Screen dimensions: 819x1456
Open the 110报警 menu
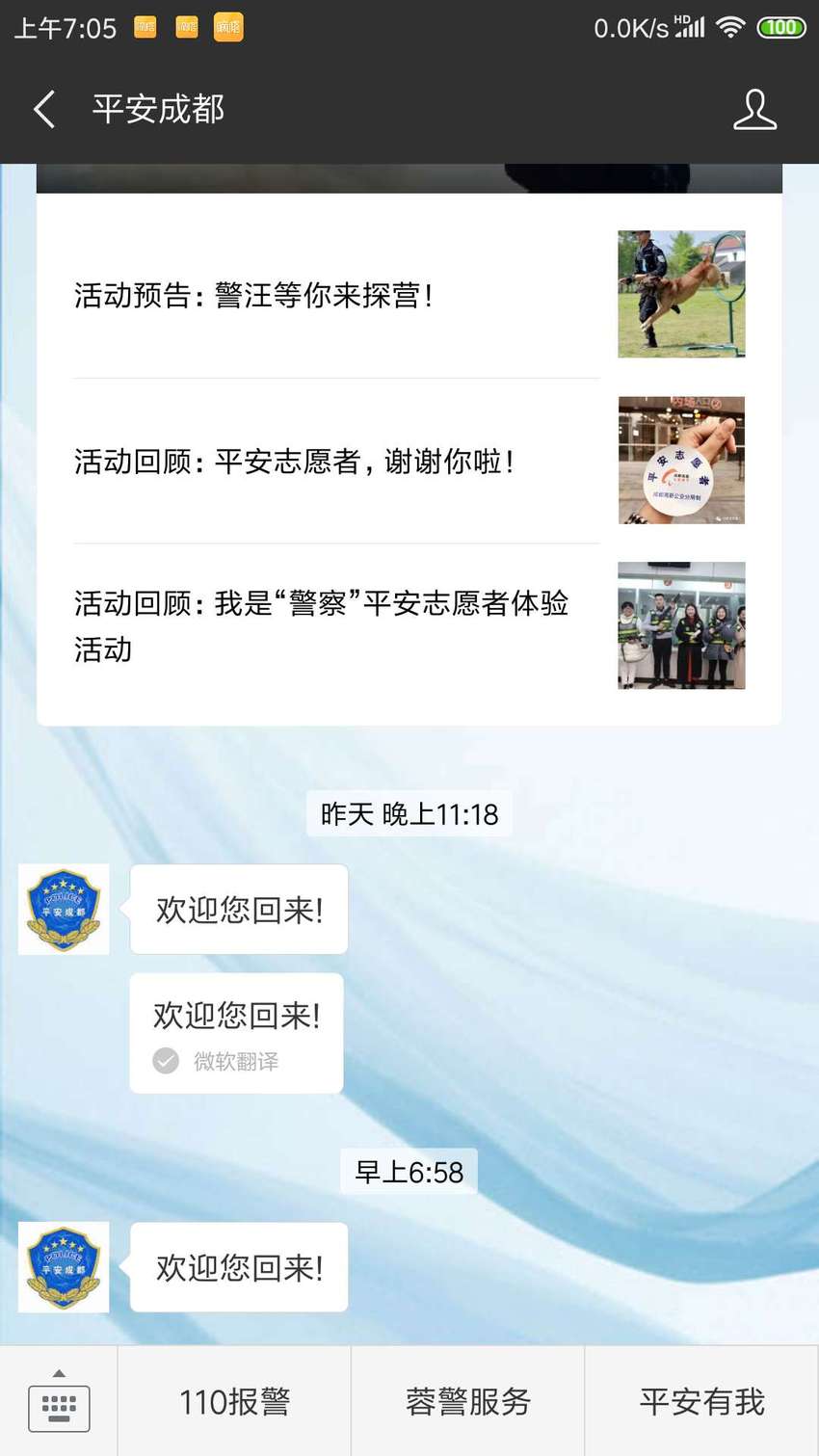234,1401
